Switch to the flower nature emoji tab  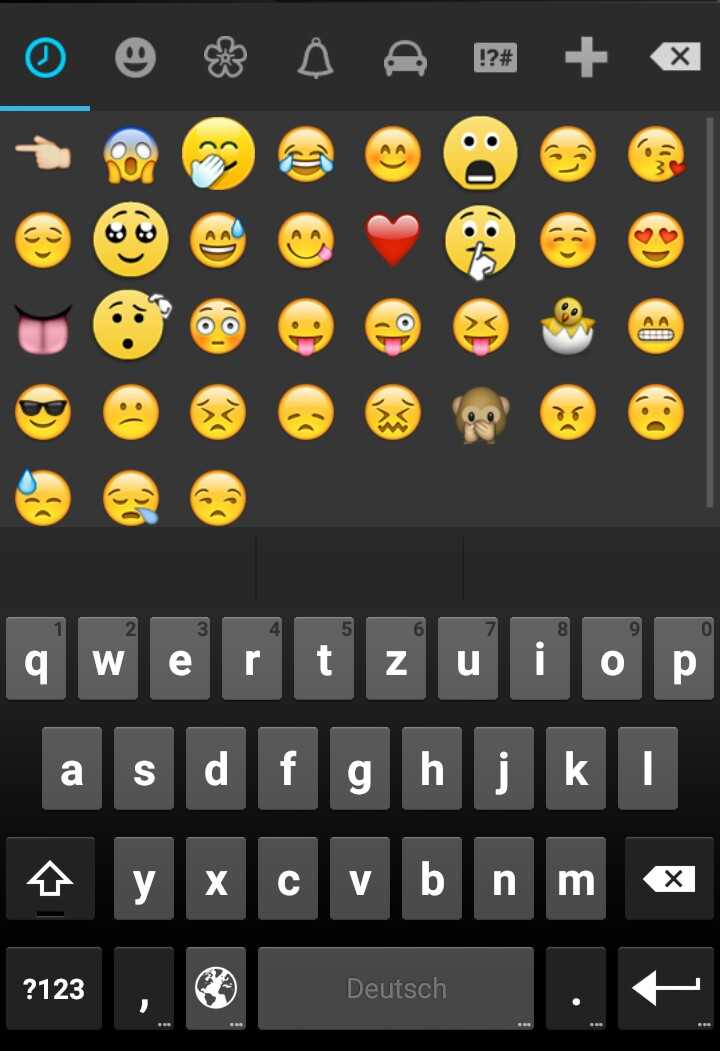[x=225, y=59]
